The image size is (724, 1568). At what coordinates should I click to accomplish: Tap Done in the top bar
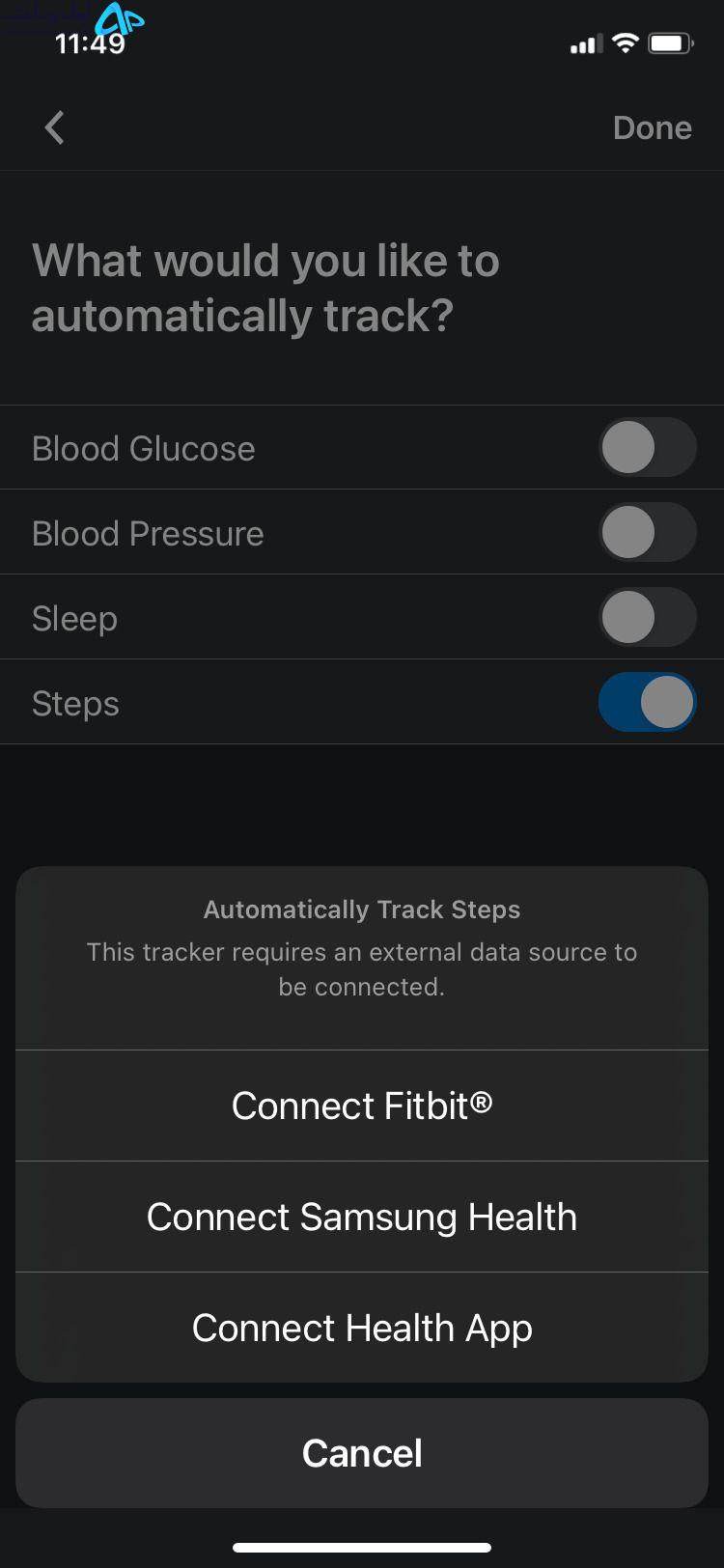point(653,127)
